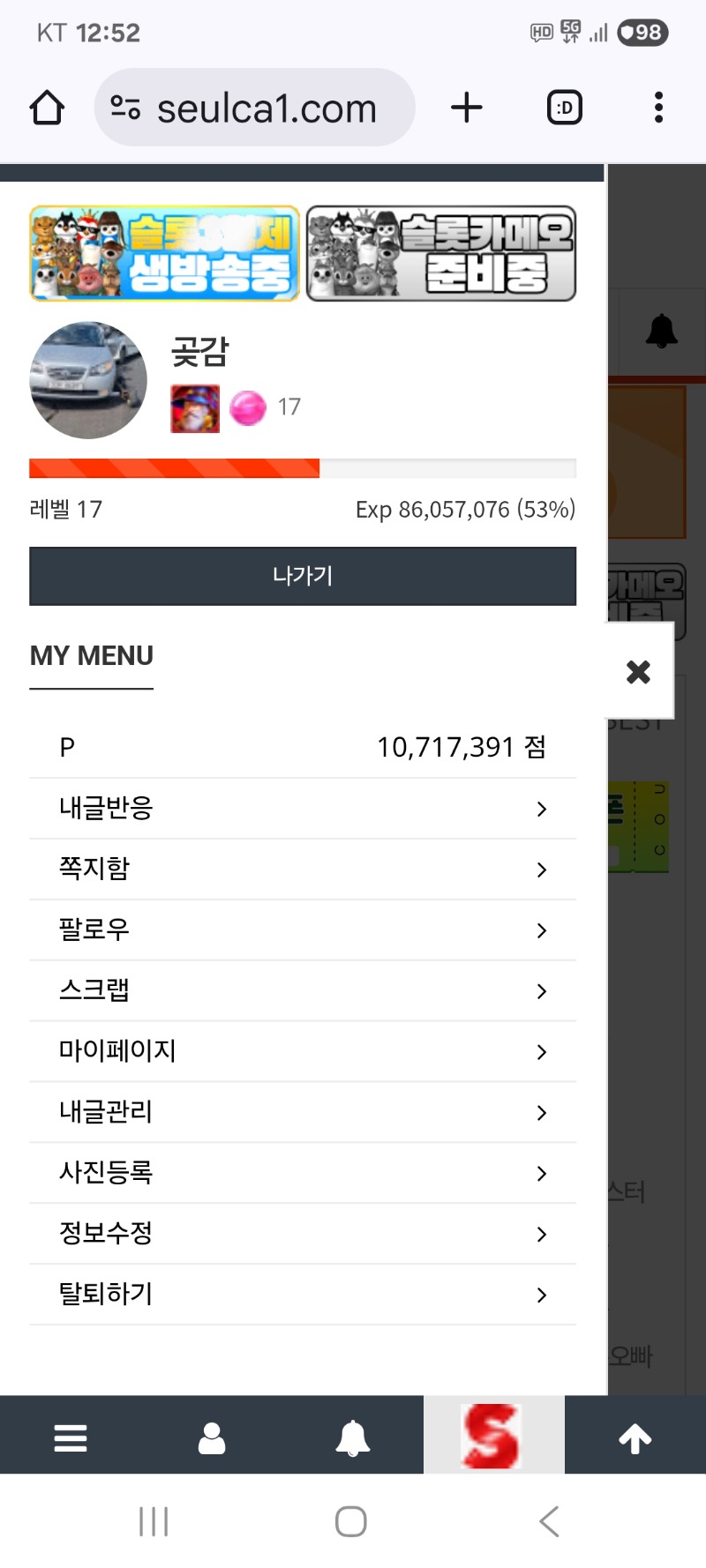Viewport: 706px width, 1568px height.
Task: Open the blue 생방송중 banner
Action: pyautogui.click(x=165, y=254)
